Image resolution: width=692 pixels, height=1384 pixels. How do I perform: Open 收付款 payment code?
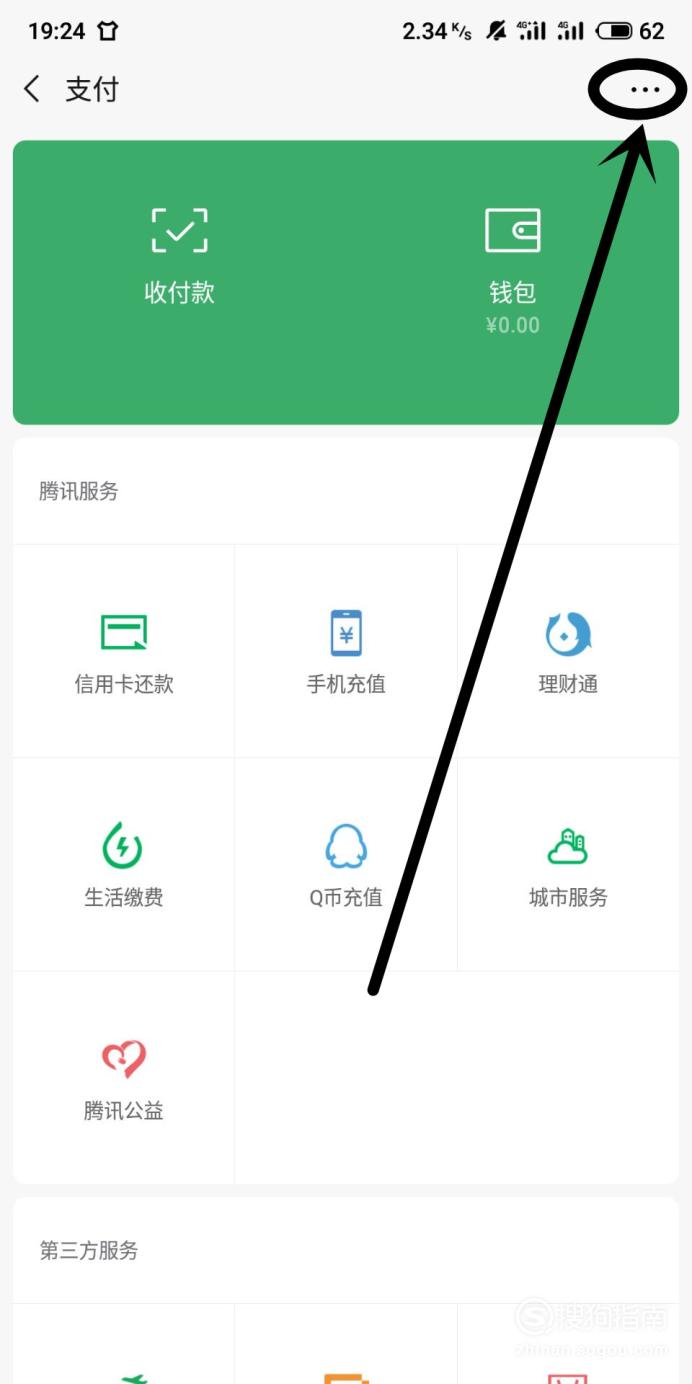pyautogui.click(x=179, y=256)
